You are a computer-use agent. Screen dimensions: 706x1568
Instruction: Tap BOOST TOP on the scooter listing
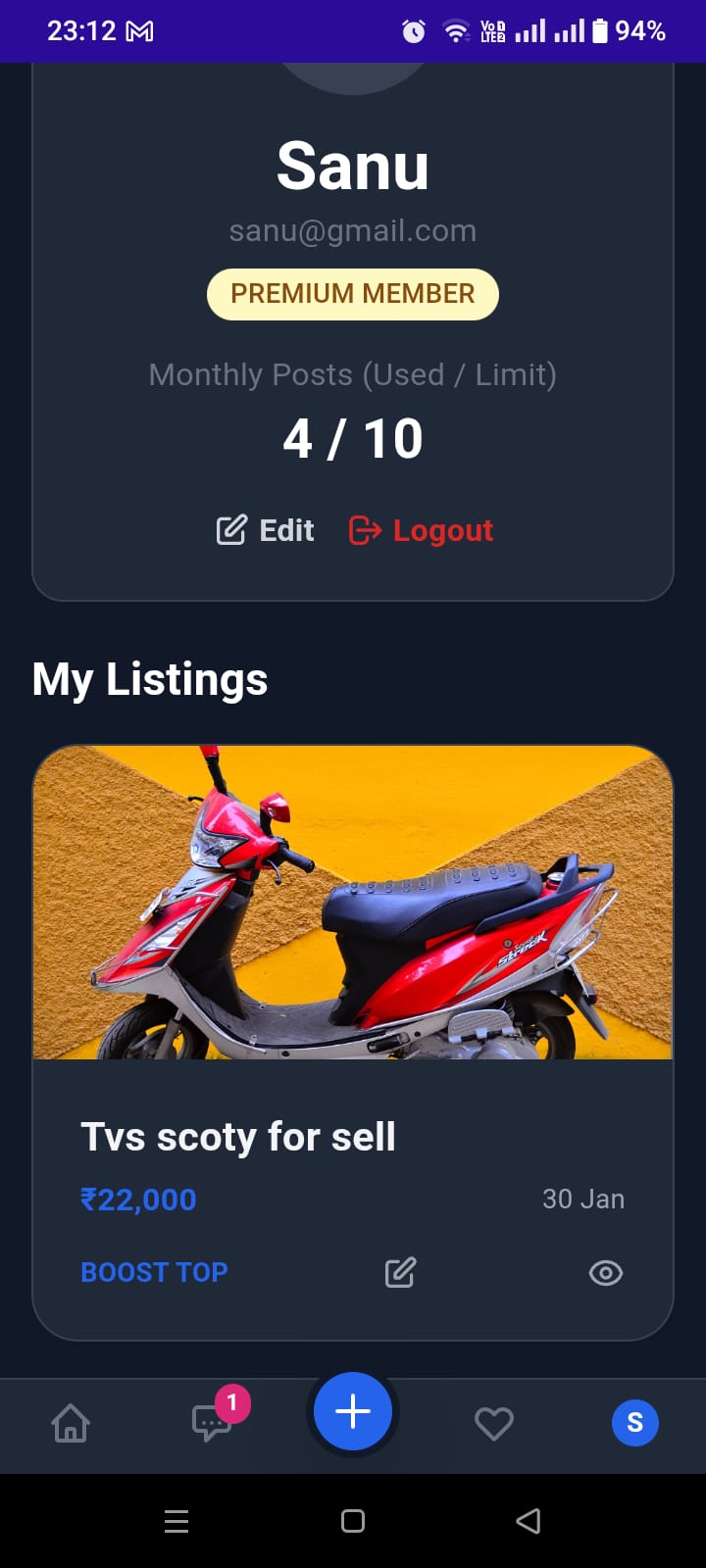pyautogui.click(x=154, y=1271)
